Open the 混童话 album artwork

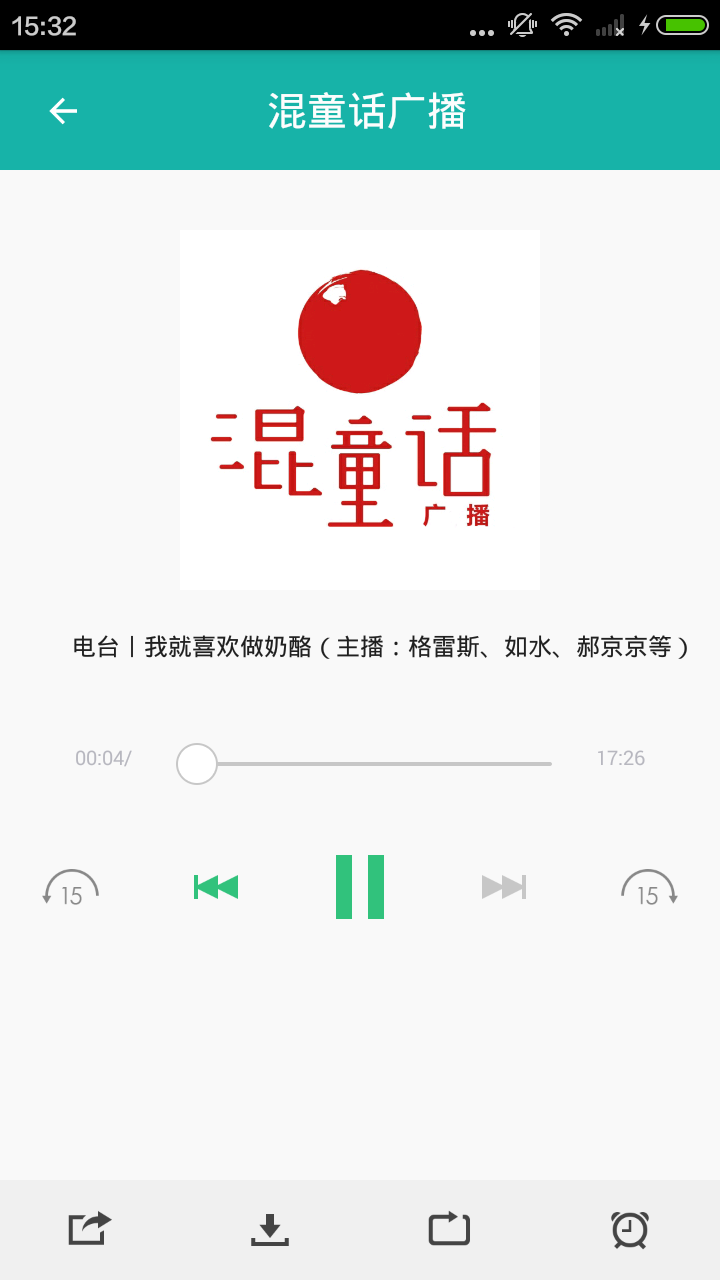(359, 409)
